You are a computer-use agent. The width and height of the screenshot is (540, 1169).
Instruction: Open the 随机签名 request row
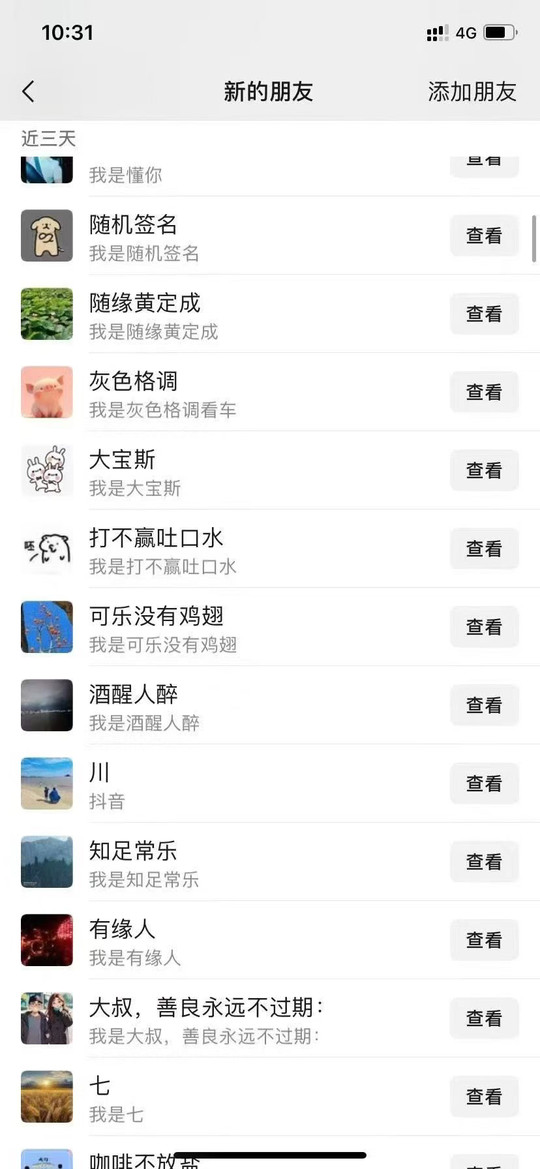(x=270, y=236)
